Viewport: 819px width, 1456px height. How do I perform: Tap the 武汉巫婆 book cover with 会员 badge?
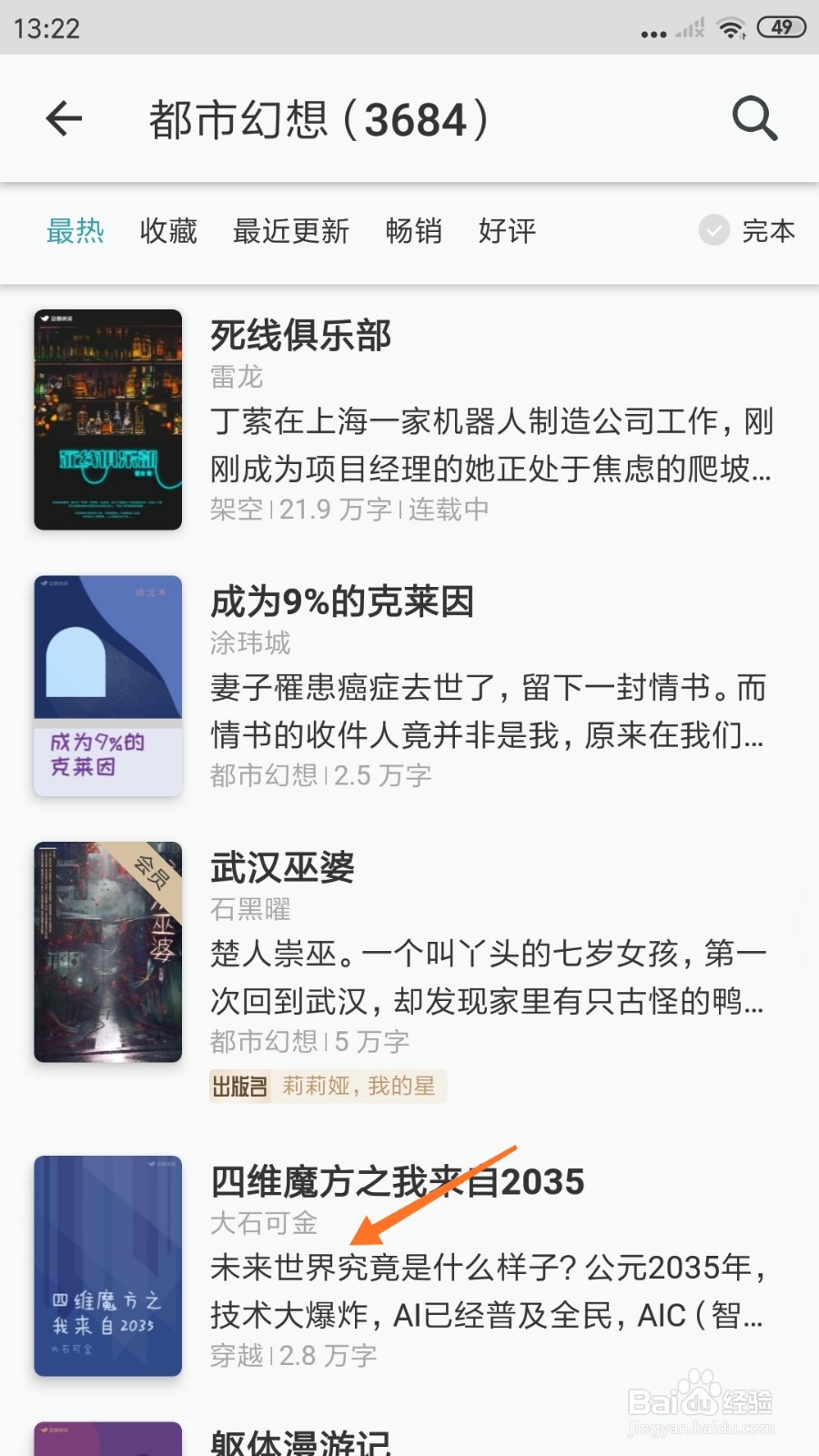pyautogui.click(x=106, y=951)
